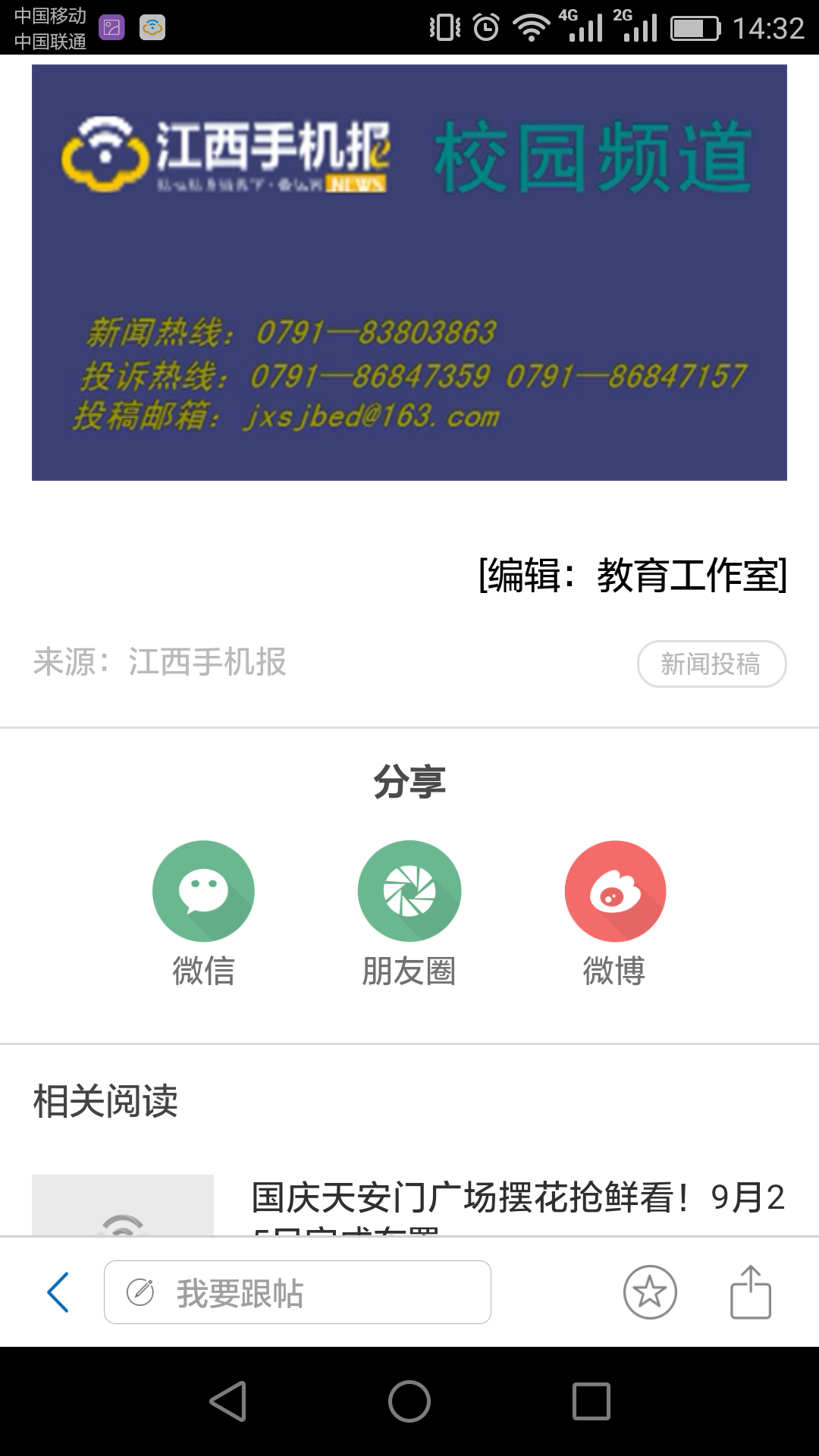Open the system recent apps view
Screen dimensions: 819x1456
(591, 1401)
